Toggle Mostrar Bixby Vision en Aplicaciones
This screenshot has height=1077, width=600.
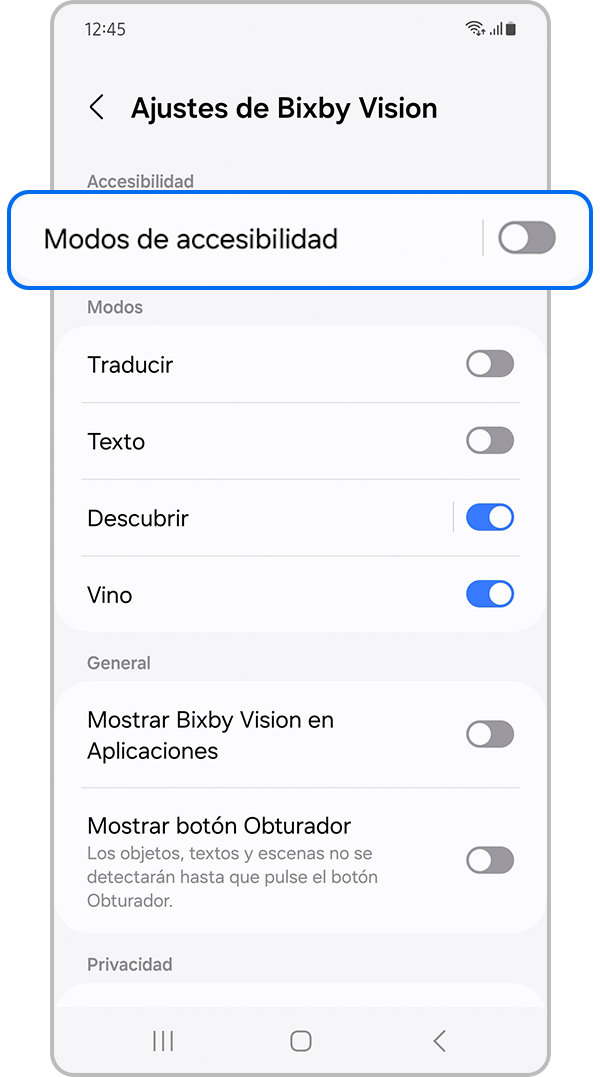pyautogui.click(x=490, y=735)
